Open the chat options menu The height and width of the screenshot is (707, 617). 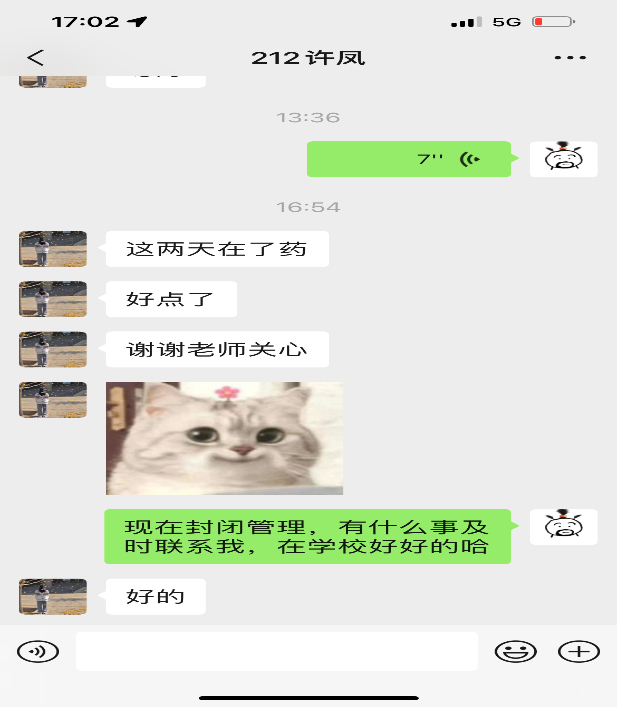(x=569, y=58)
